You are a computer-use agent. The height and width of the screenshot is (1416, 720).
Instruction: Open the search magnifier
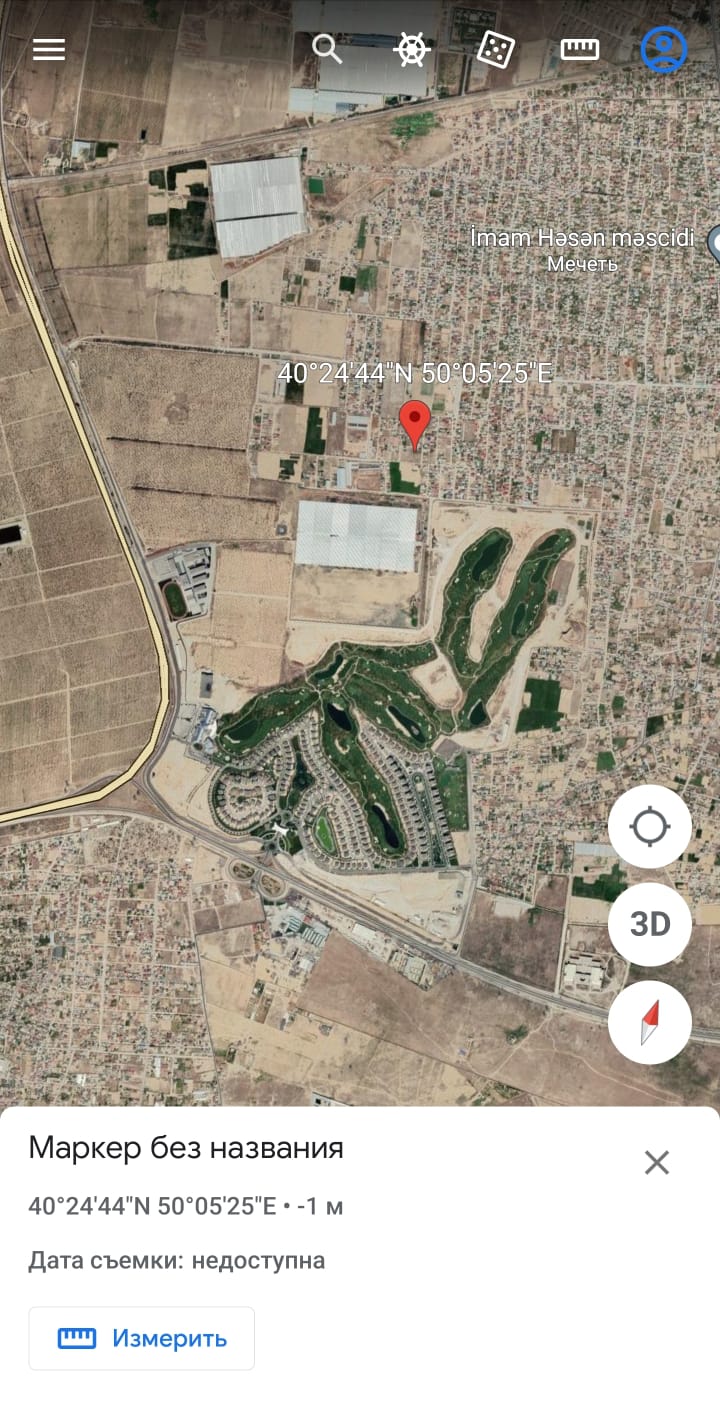click(328, 49)
